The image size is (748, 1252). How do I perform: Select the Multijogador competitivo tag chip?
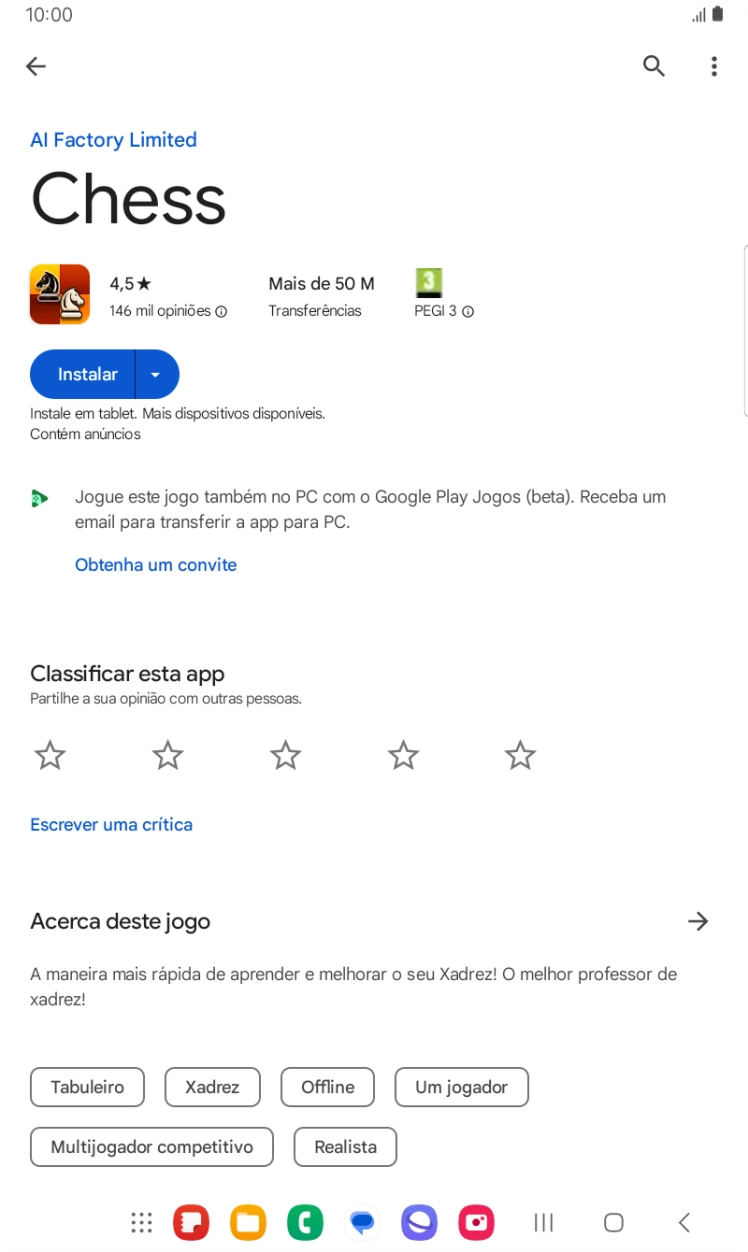[x=151, y=1147]
